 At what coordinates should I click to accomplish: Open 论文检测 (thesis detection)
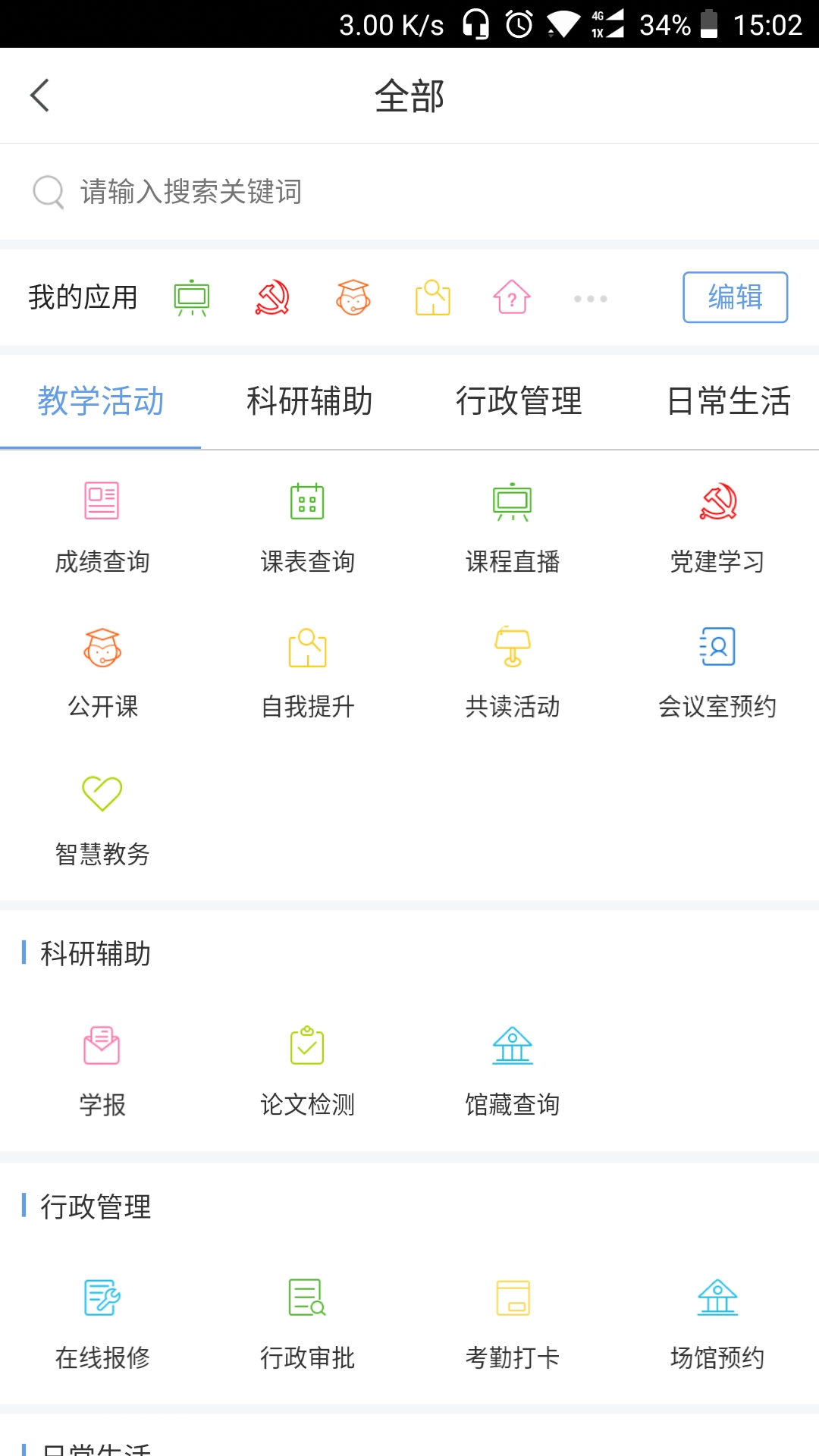click(x=307, y=1069)
